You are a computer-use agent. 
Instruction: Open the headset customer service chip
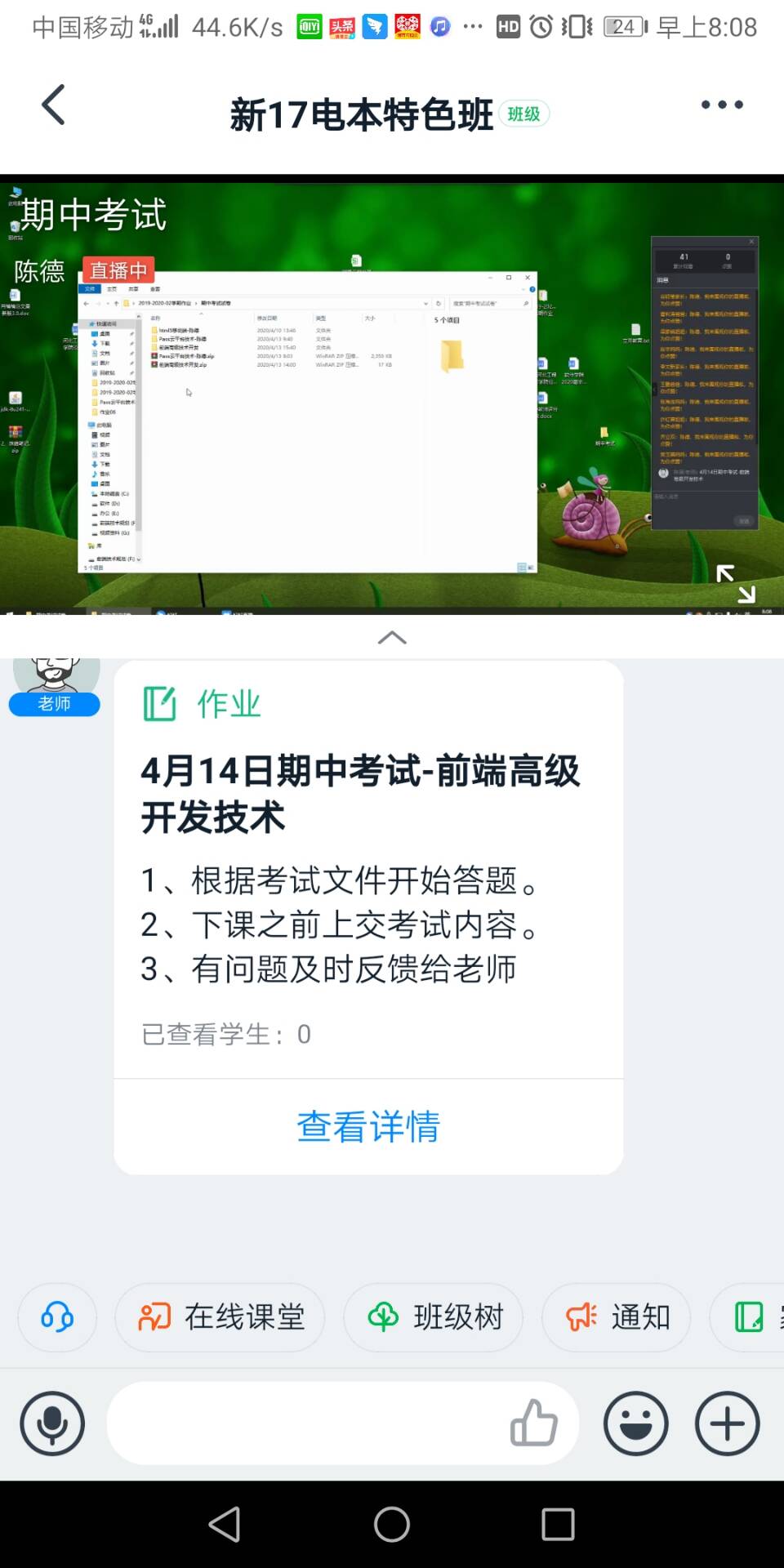(x=57, y=1317)
